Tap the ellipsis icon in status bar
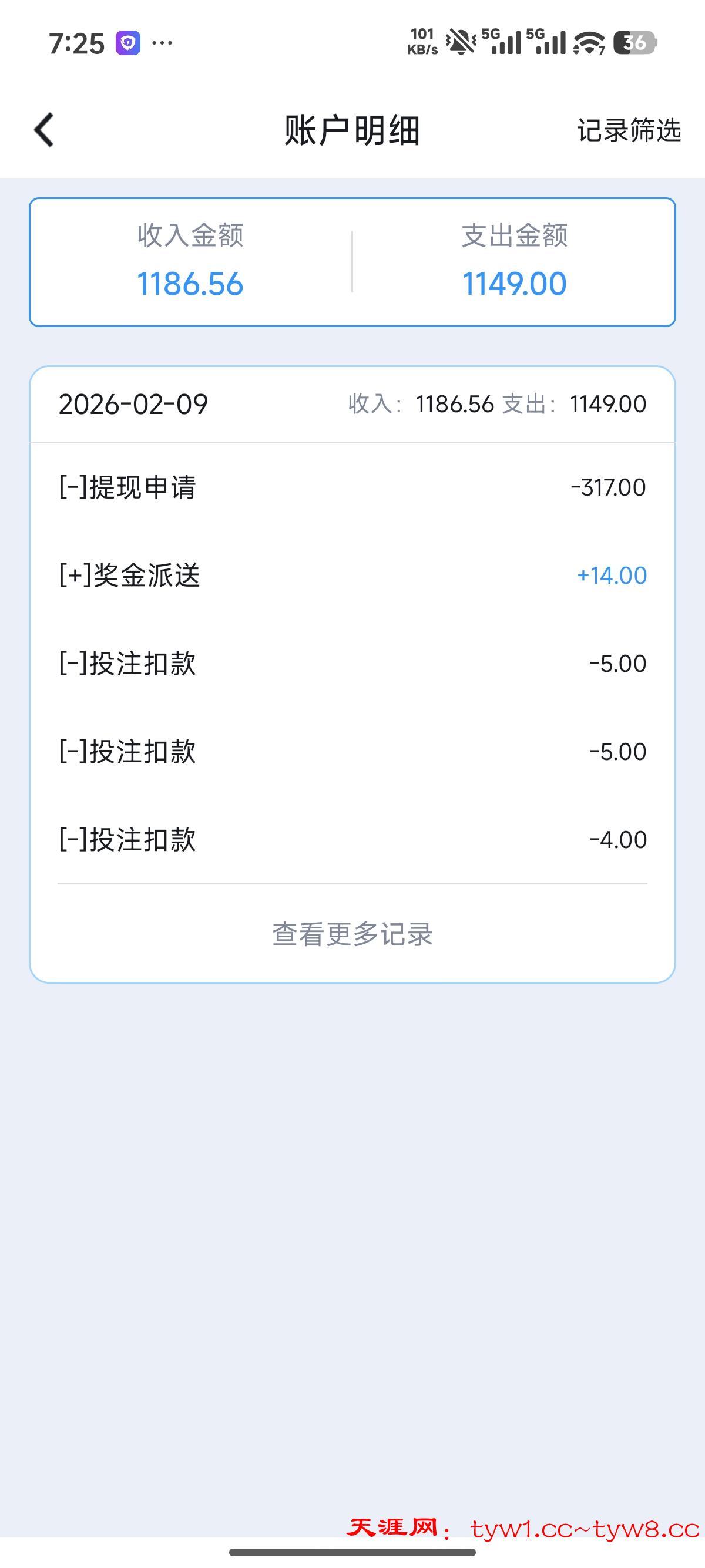705x1568 pixels. [162, 42]
